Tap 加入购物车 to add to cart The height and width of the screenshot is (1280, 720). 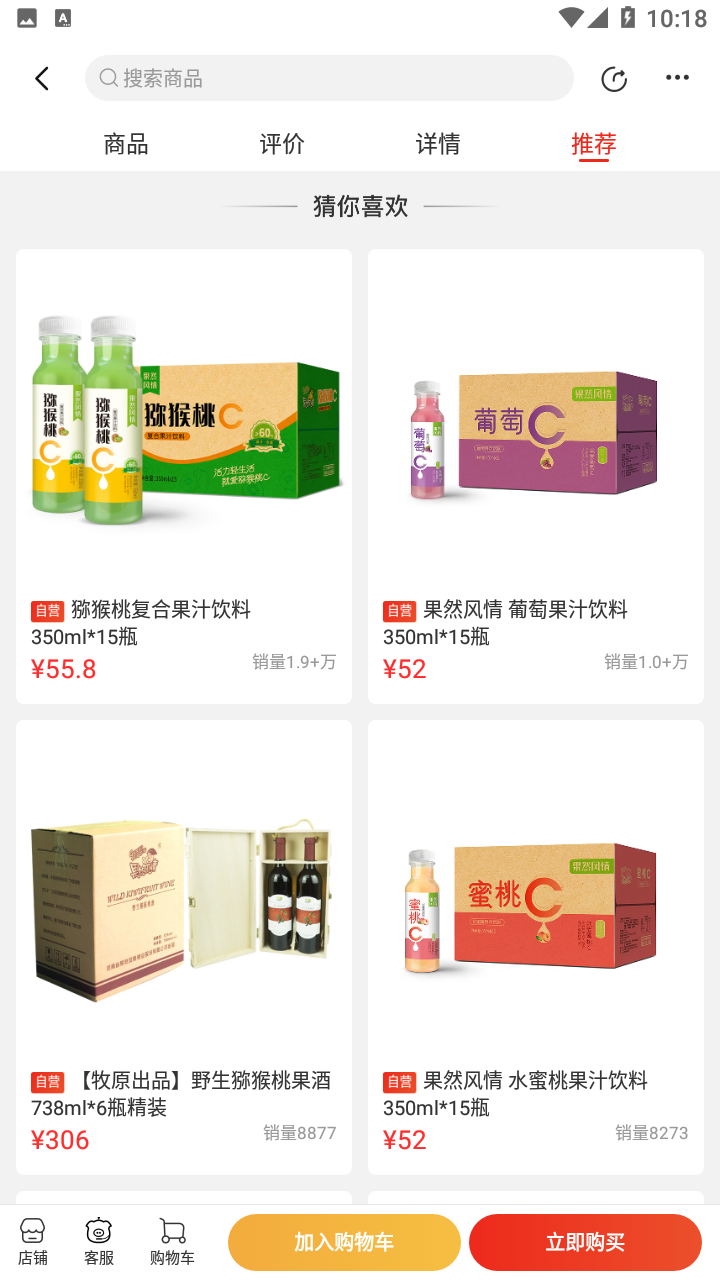344,1242
